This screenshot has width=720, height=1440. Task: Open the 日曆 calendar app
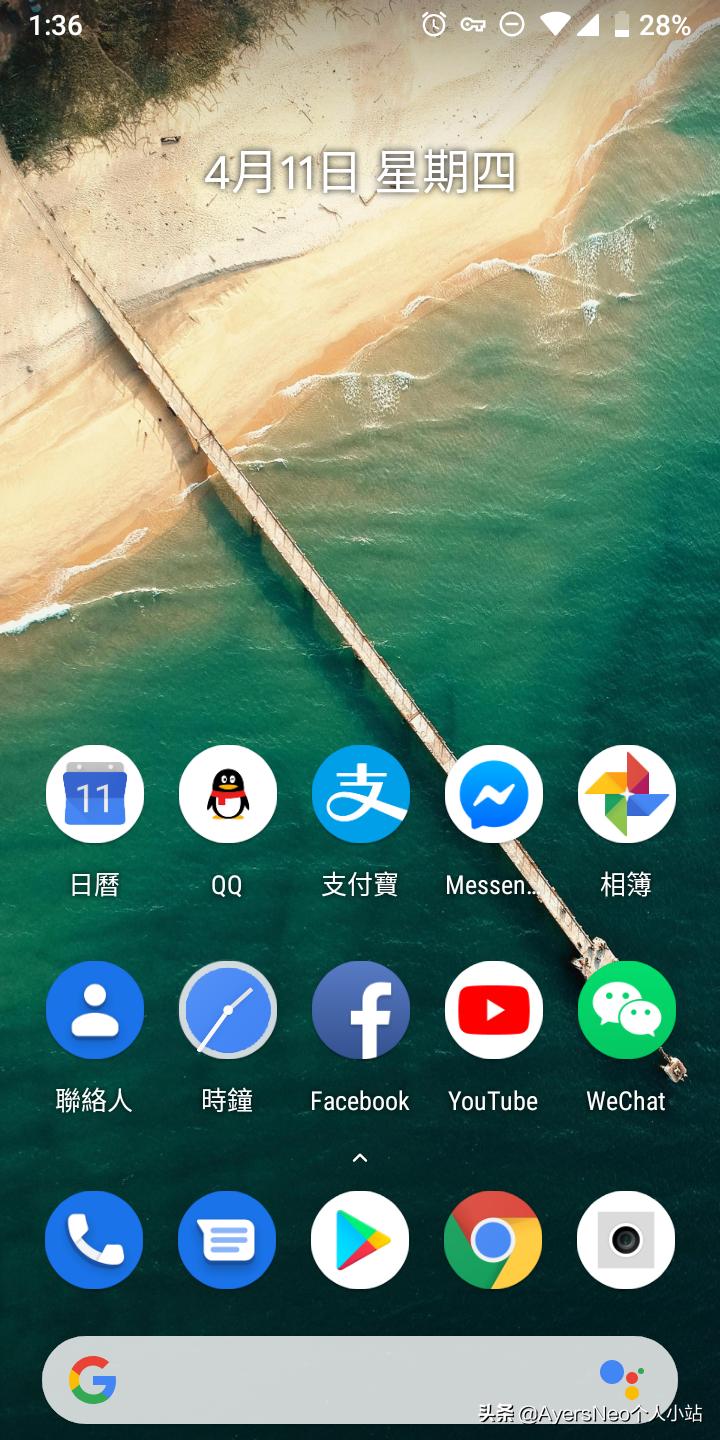point(94,793)
